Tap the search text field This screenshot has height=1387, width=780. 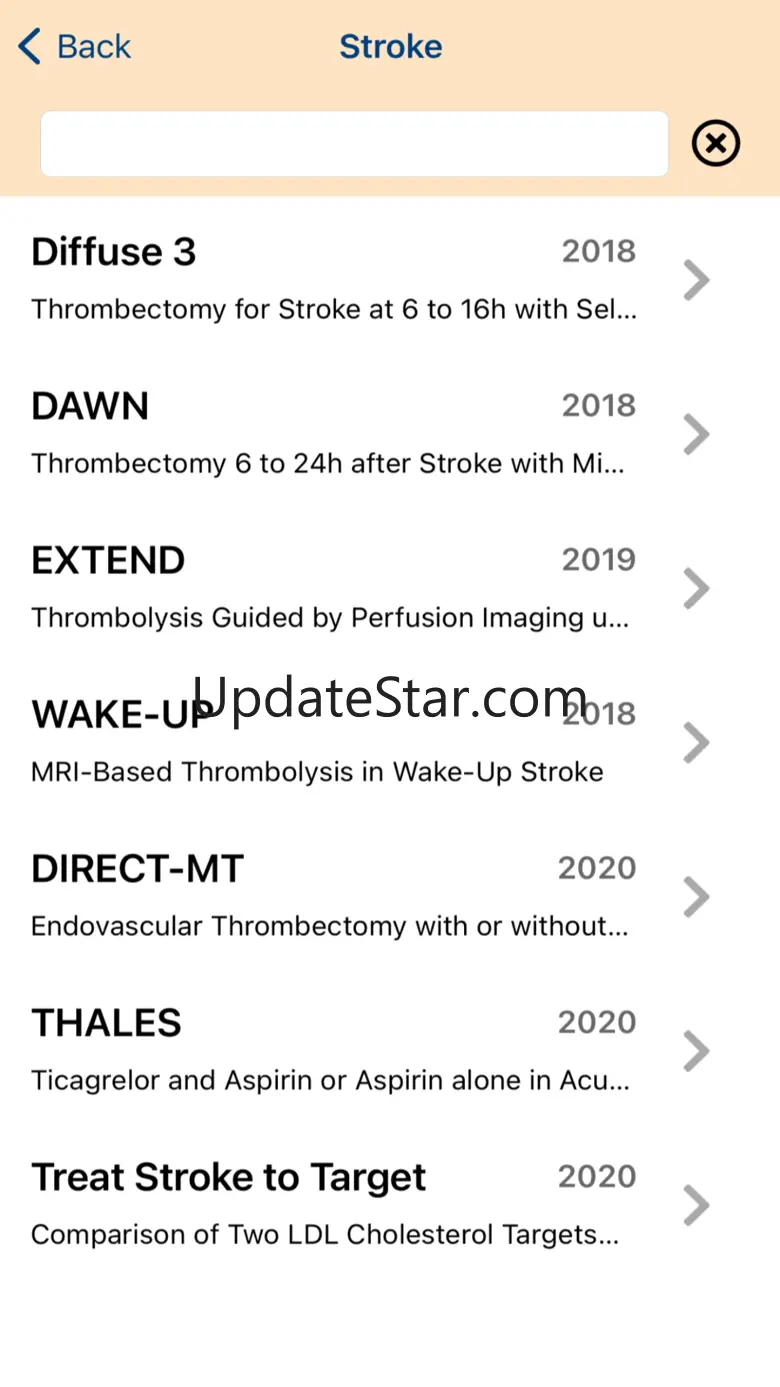click(354, 144)
